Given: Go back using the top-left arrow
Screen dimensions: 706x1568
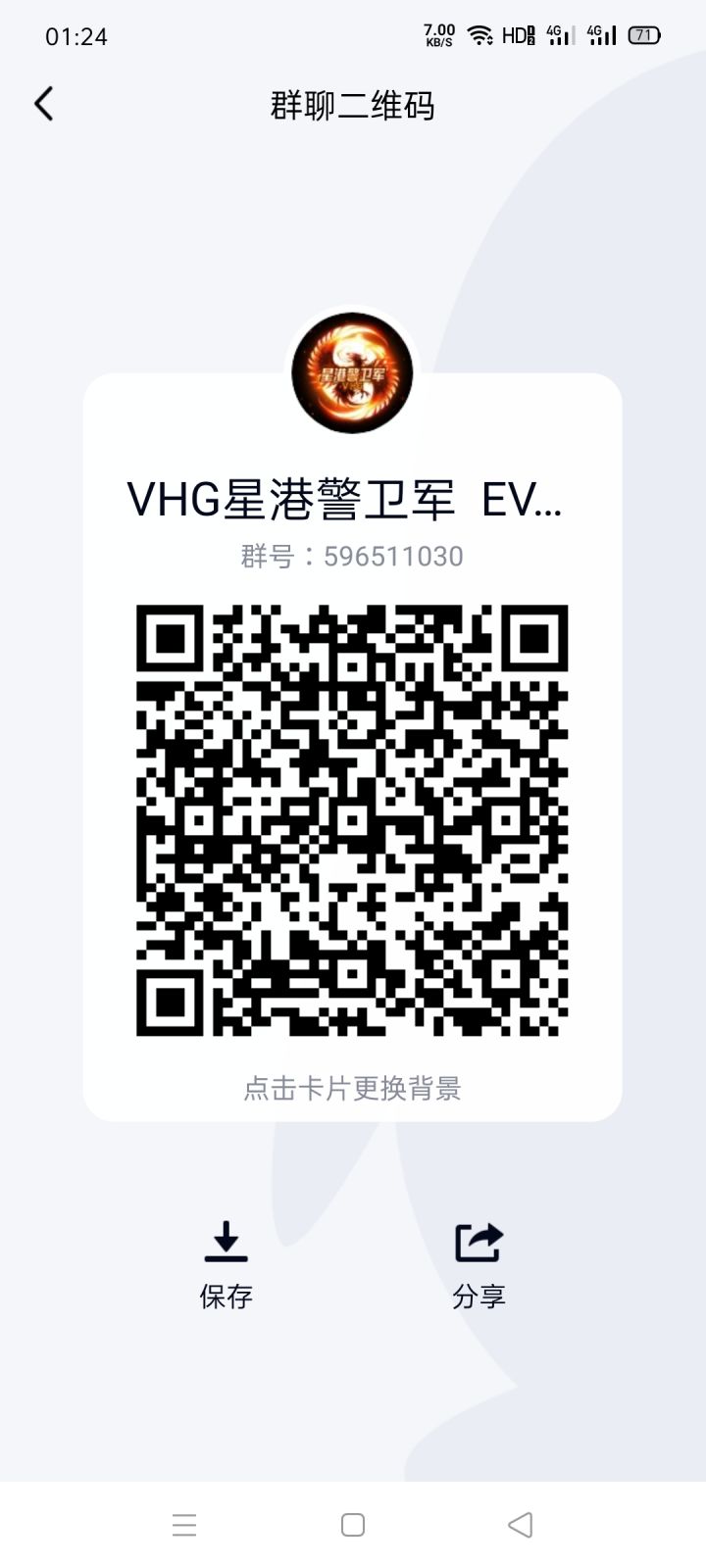Looking at the screenshot, I should coord(44,104).
